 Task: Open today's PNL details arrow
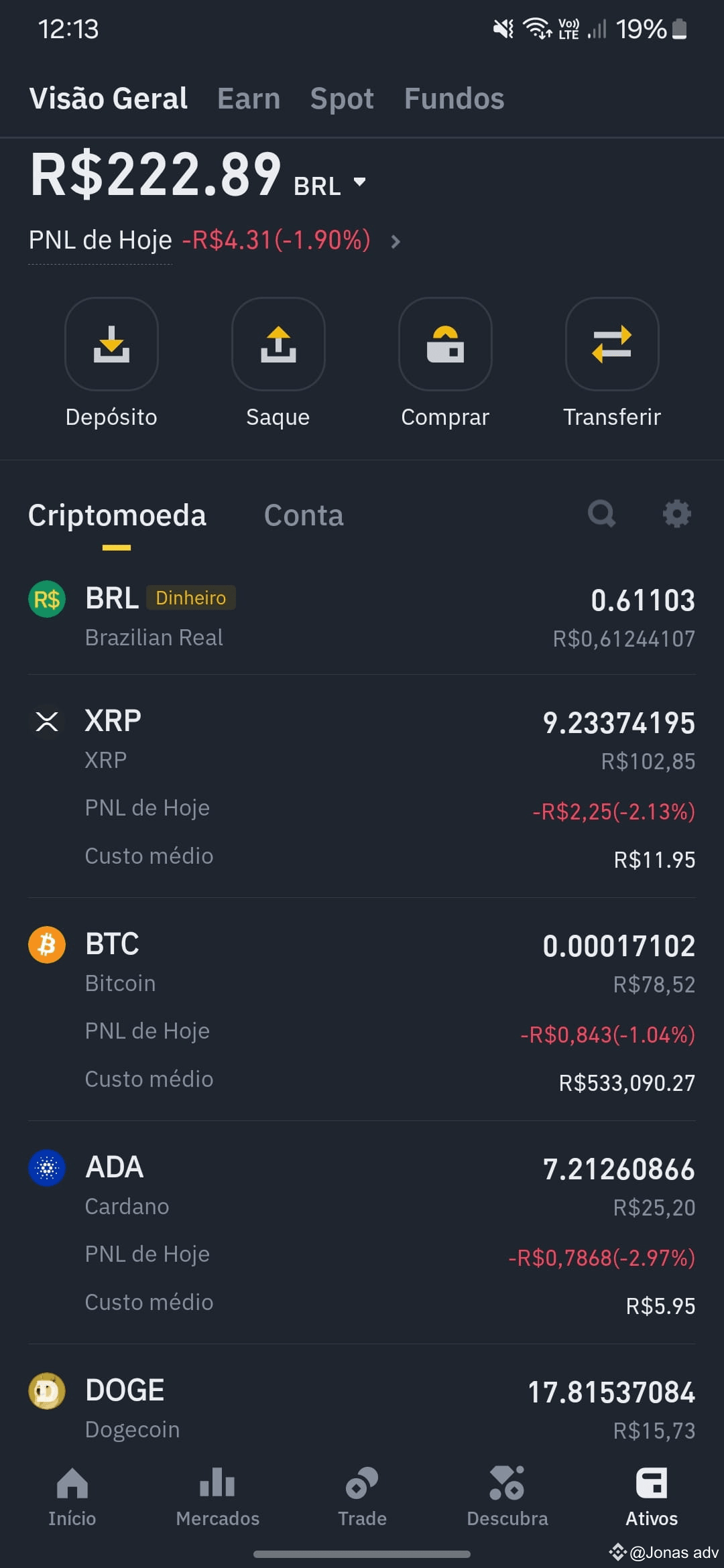[x=396, y=241]
